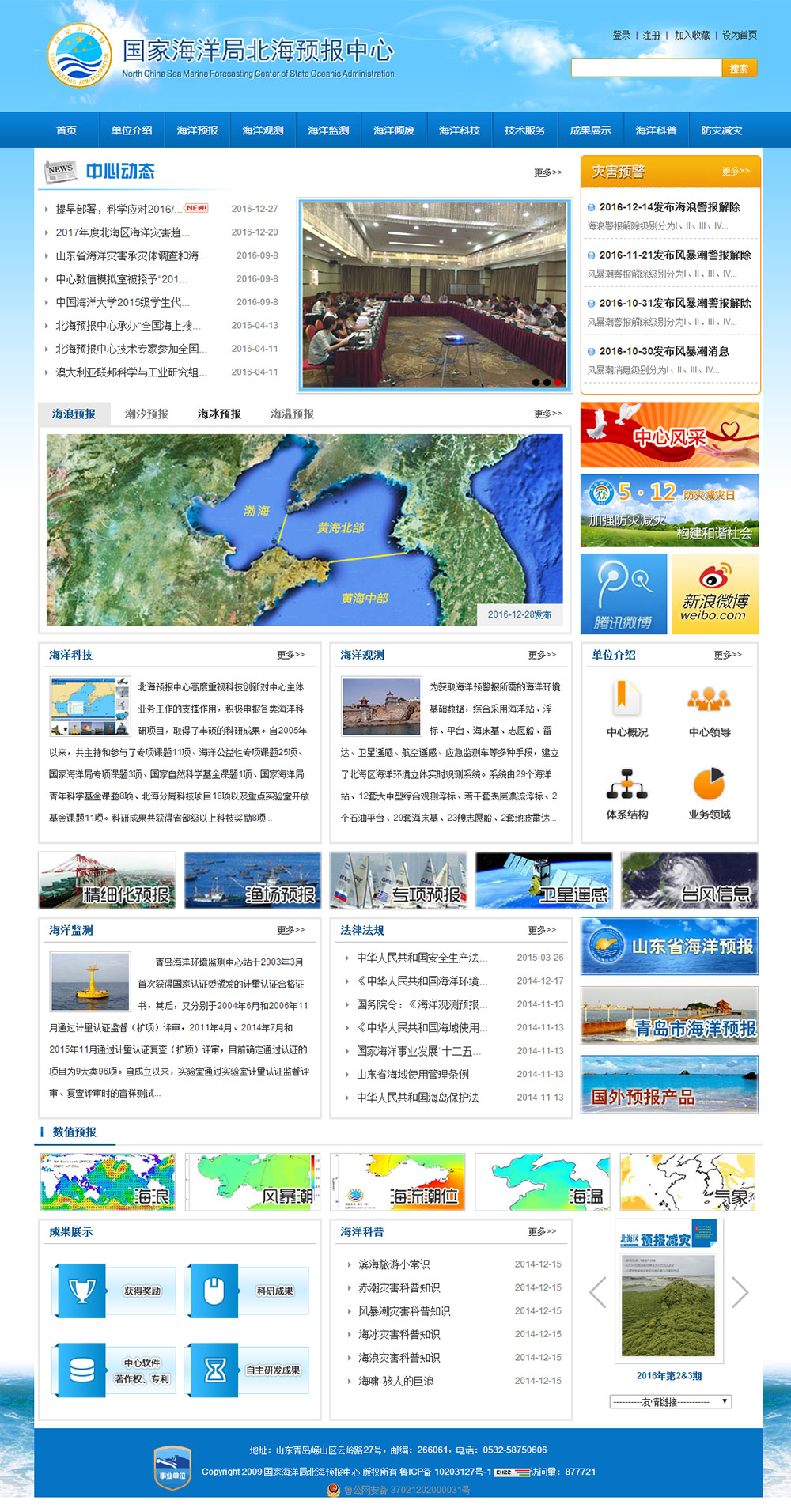Open news 2017年度北海区海洋灾害趋

coord(123,232)
